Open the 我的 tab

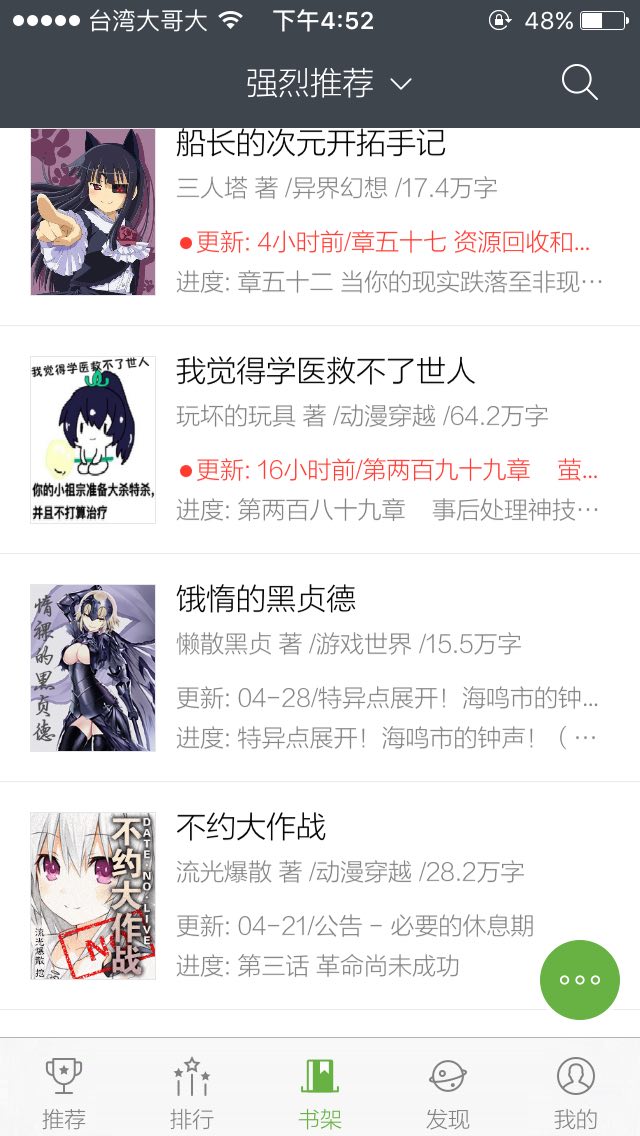(x=575, y=1092)
